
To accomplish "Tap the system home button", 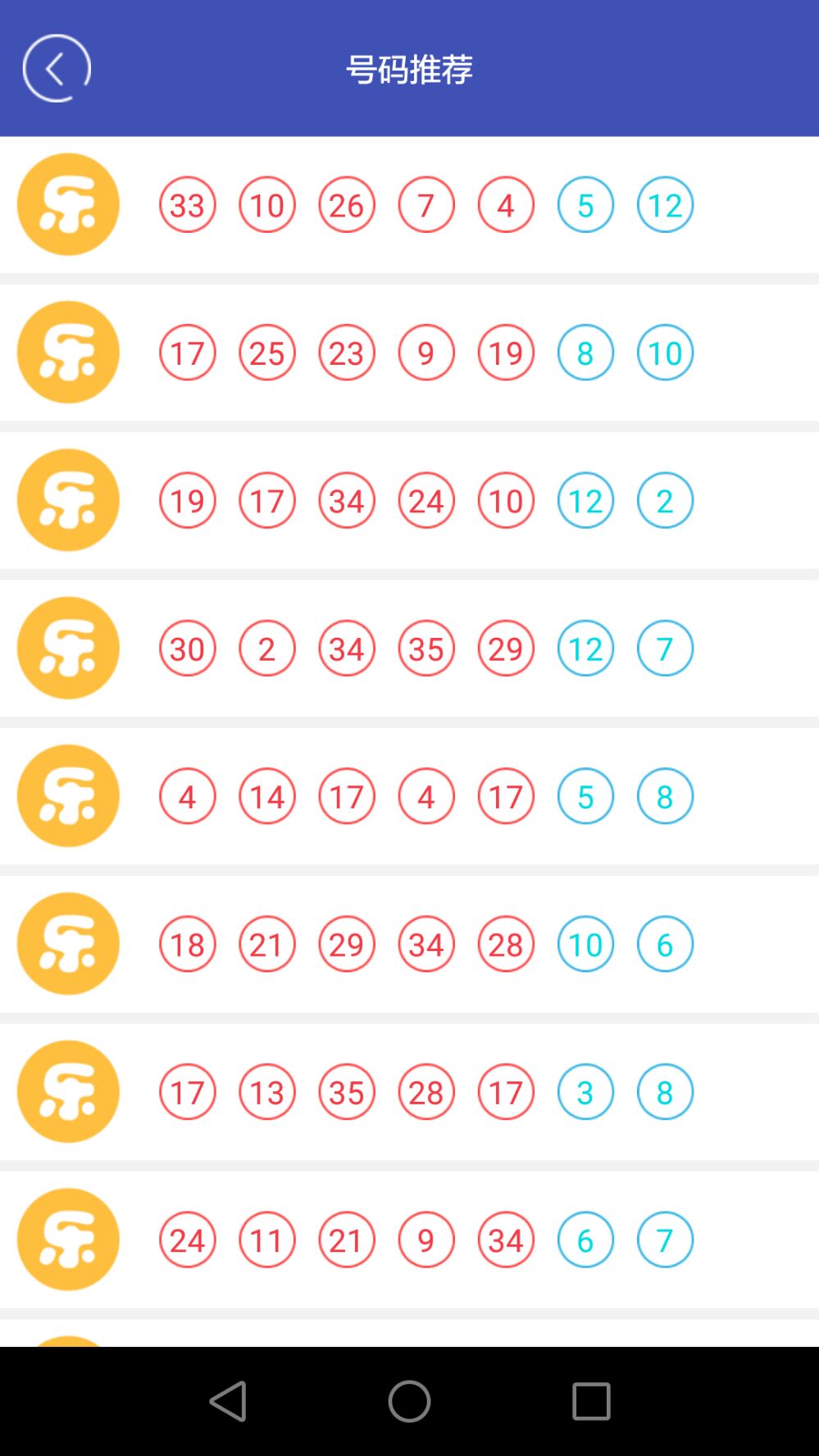I will pos(409,1401).
